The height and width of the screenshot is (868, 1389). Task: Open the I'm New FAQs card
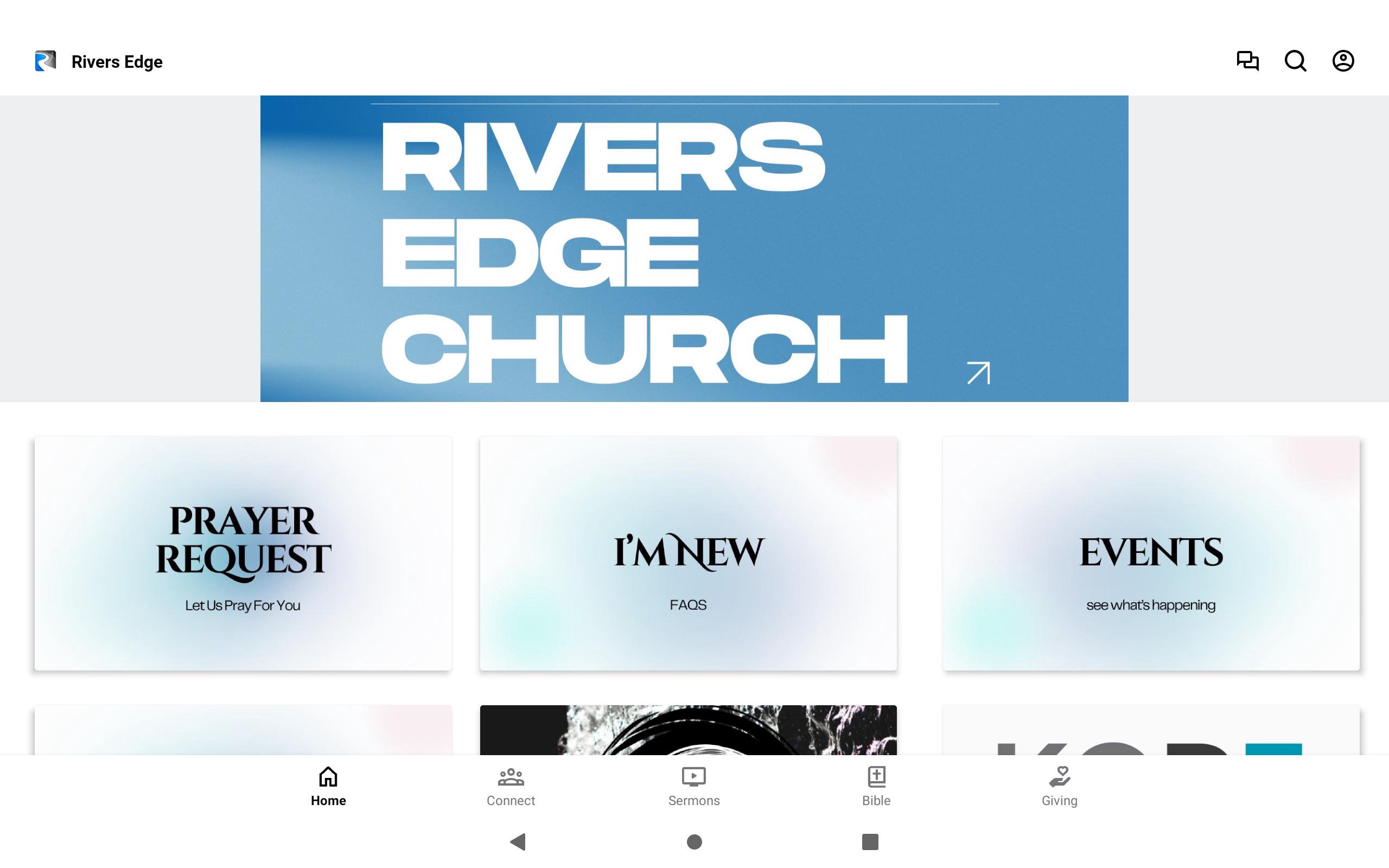pyautogui.click(x=688, y=553)
